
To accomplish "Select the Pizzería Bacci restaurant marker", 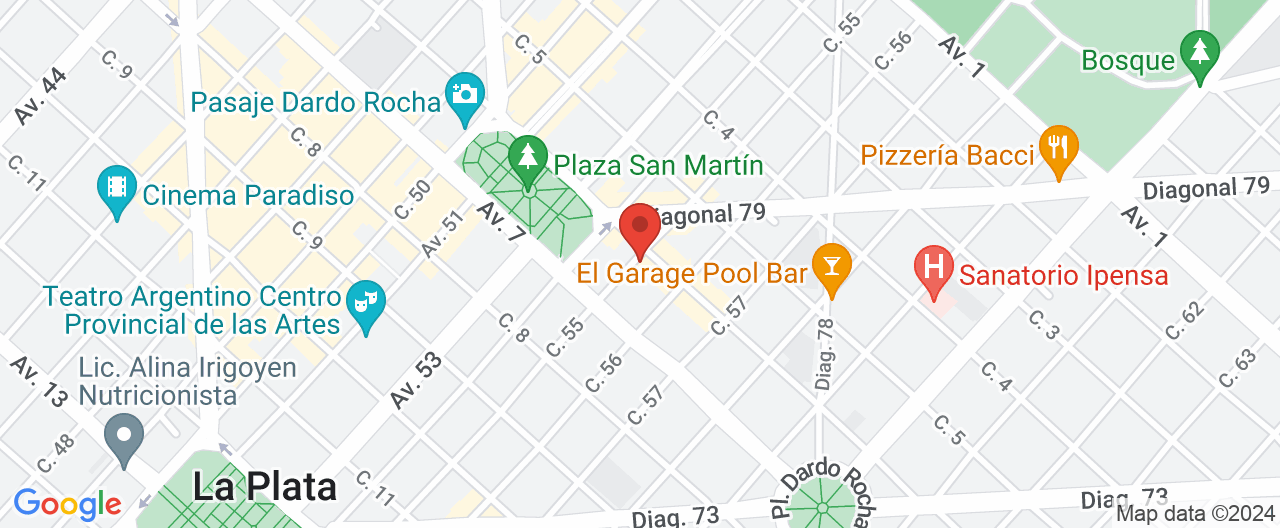I will click(x=1057, y=148).
